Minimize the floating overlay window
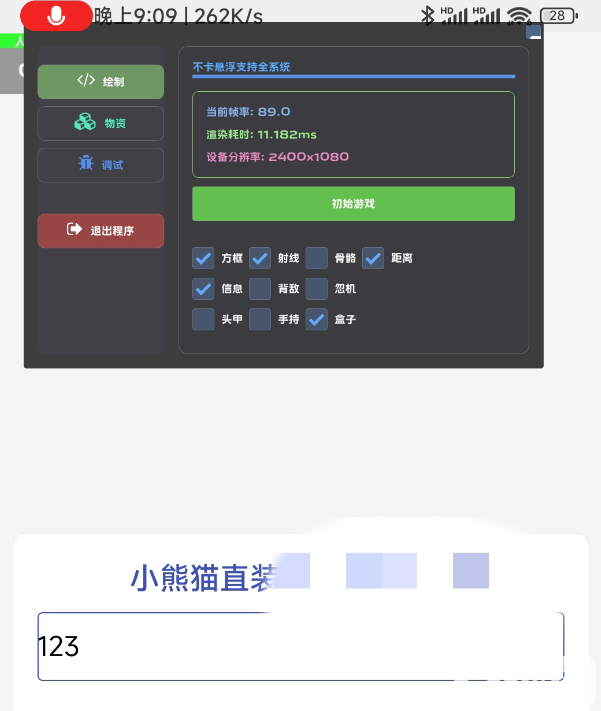This screenshot has width=601, height=711. (534, 32)
